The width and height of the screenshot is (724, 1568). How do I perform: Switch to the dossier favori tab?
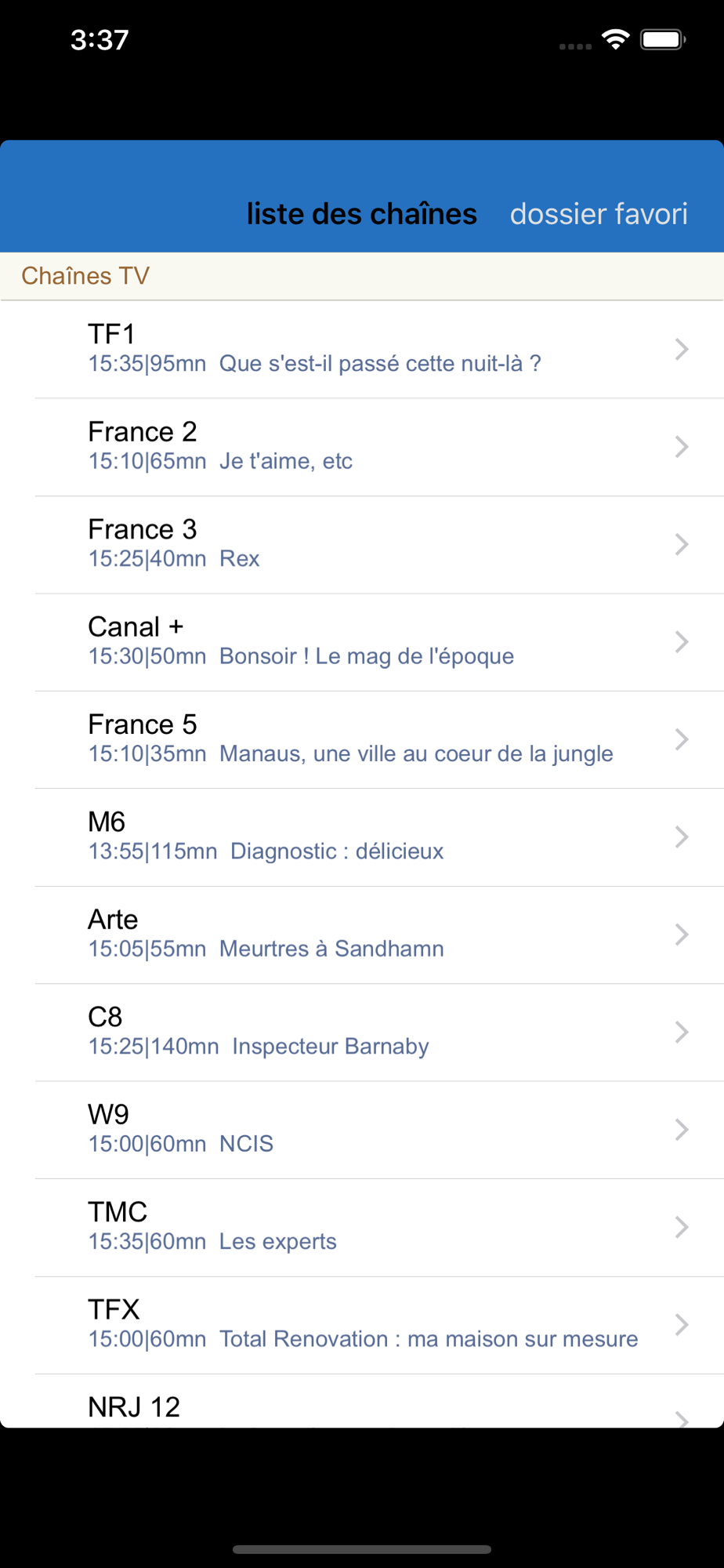click(x=599, y=214)
